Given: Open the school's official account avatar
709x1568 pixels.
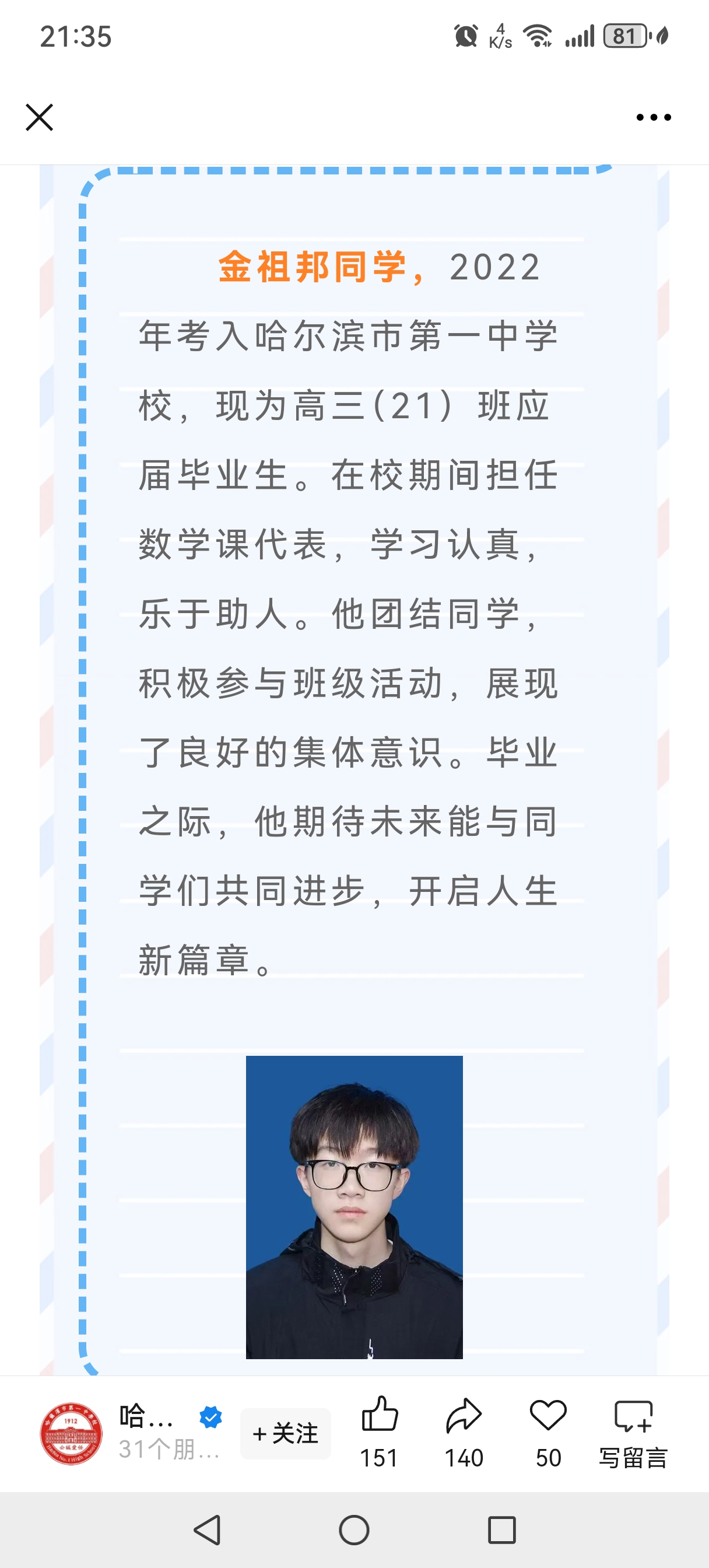Looking at the screenshot, I should [71, 1433].
